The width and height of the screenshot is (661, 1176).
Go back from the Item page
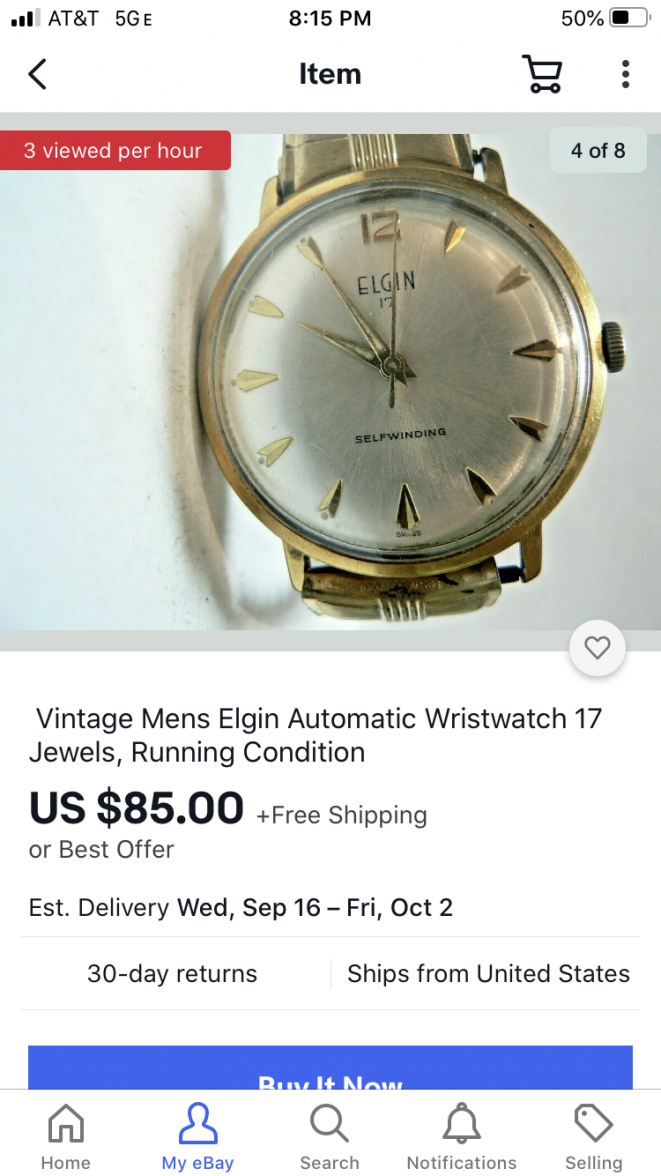click(37, 74)
